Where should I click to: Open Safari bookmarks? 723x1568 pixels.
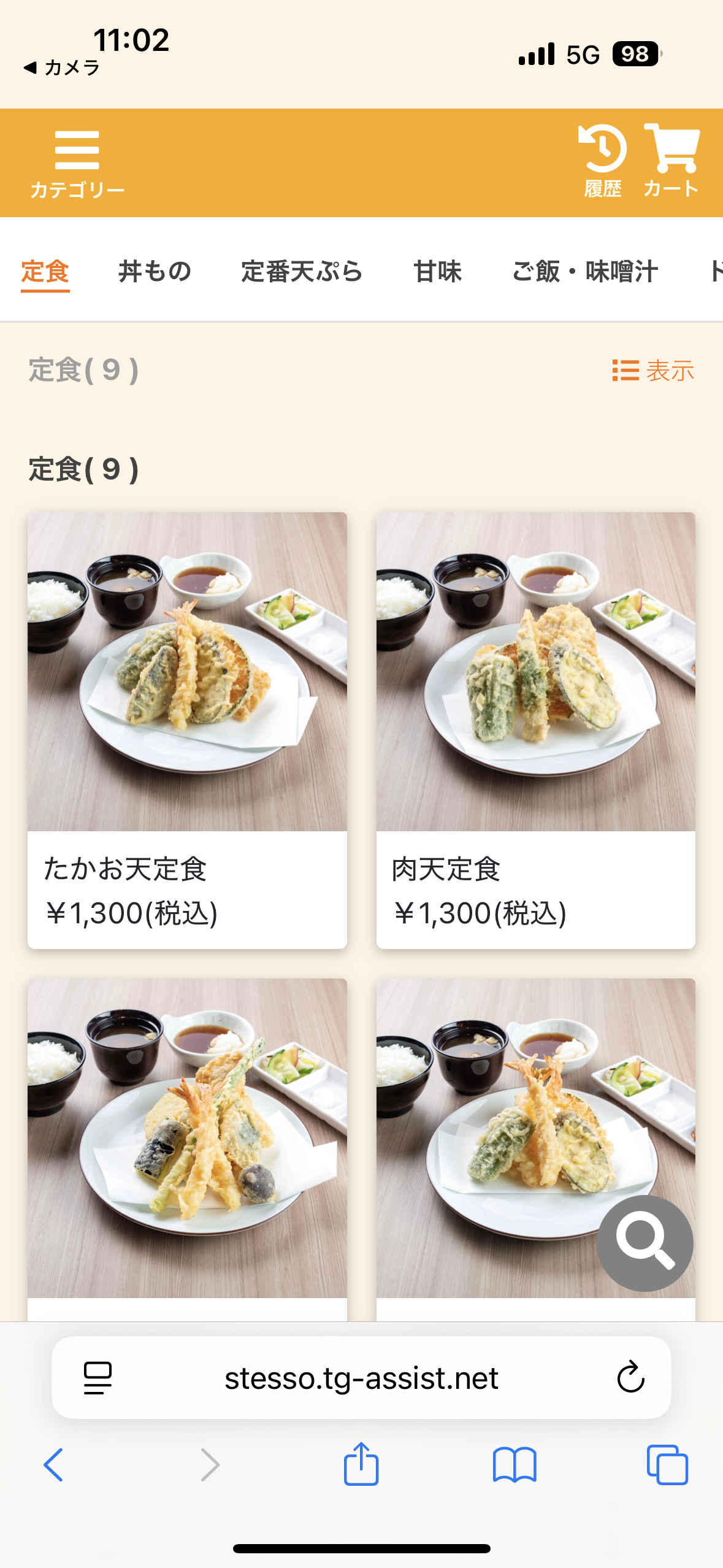point(515,1465)
